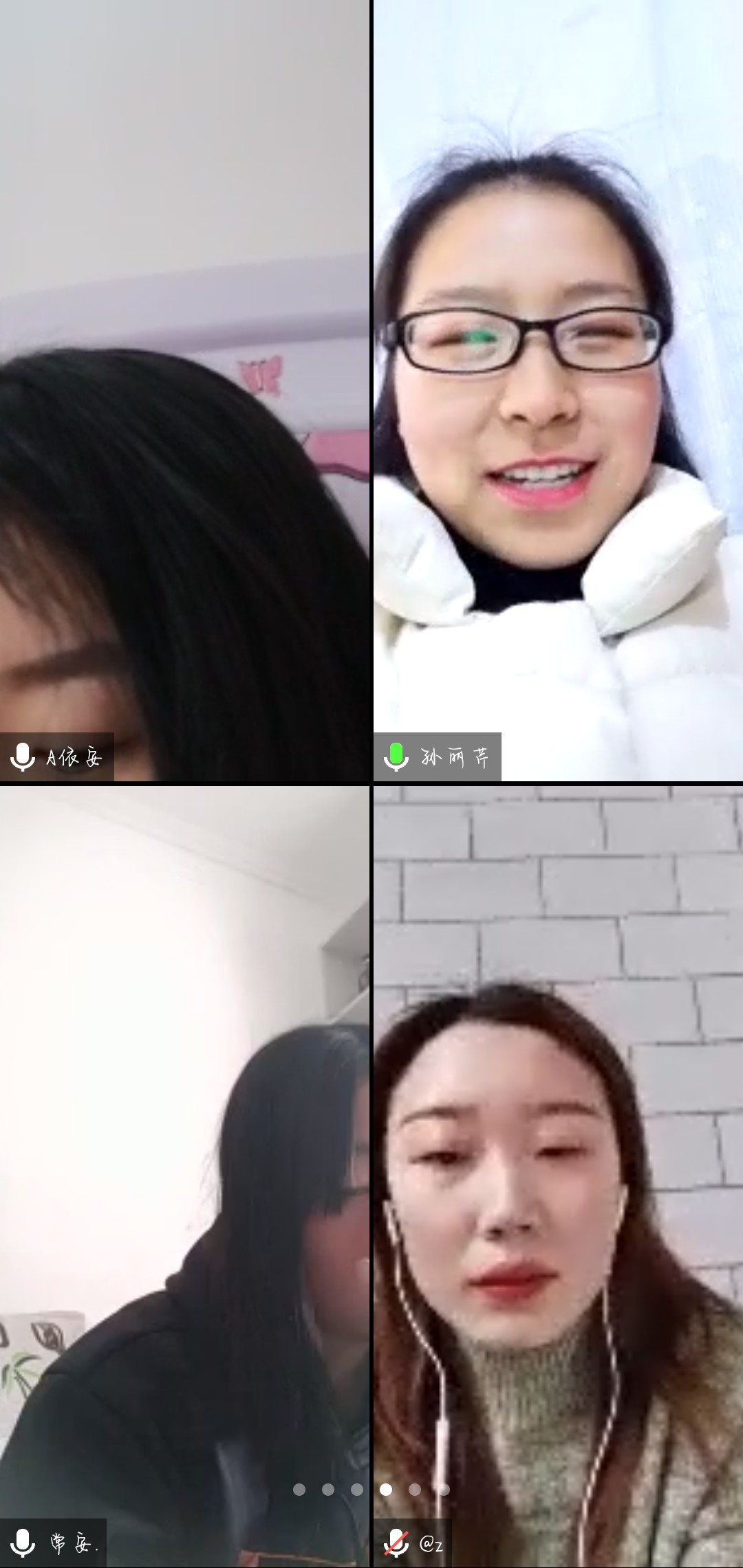Tap the first page indicator dot
743x1568 pixels.
click(299, 1489)
